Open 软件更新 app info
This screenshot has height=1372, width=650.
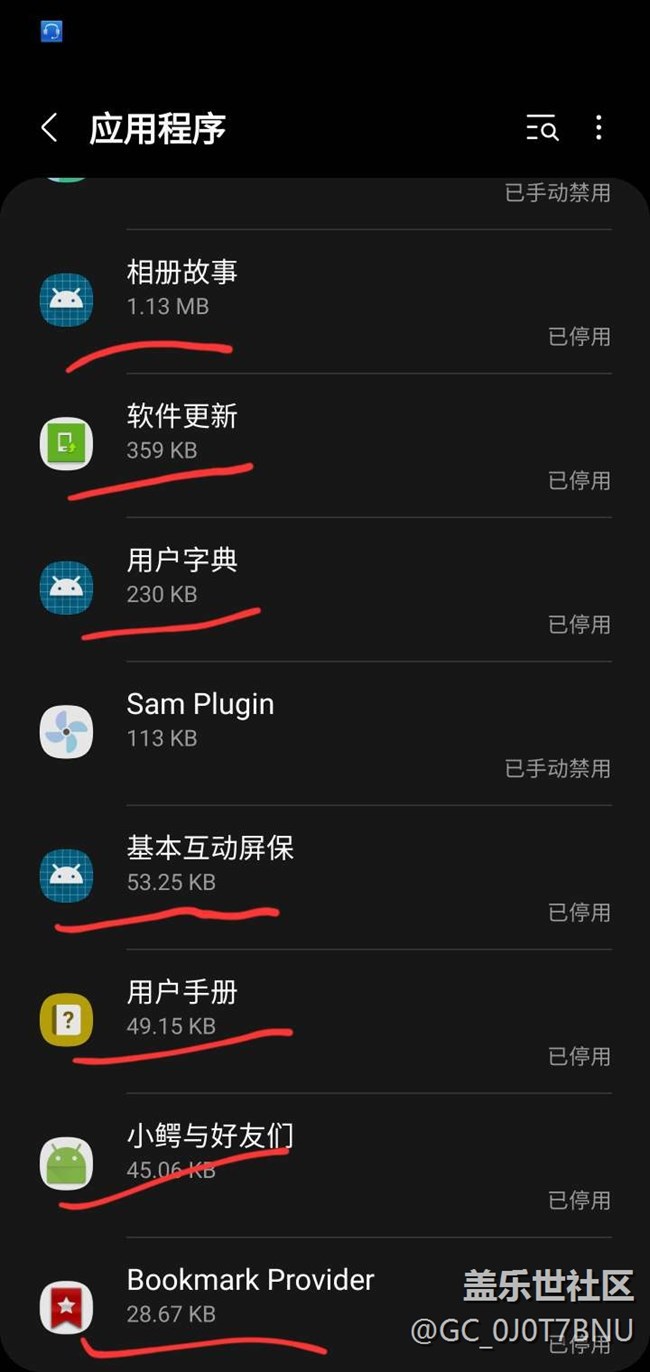pyautogui.click(x=325, y=445)
